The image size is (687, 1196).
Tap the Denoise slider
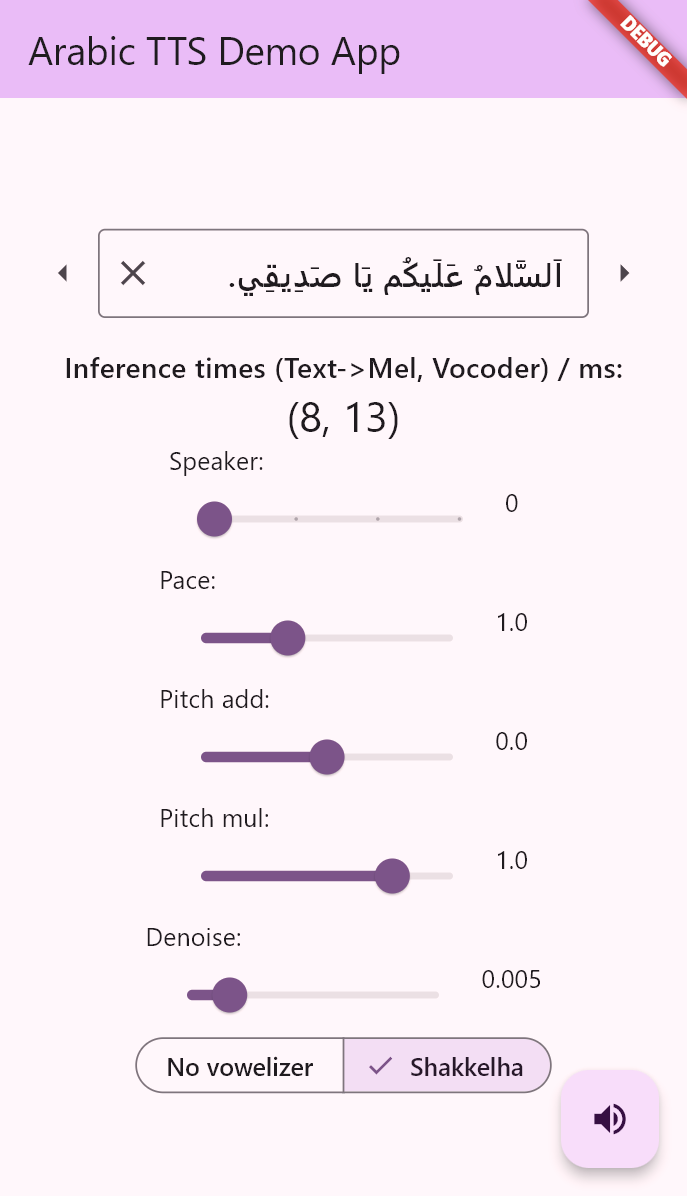coord(313,995)
